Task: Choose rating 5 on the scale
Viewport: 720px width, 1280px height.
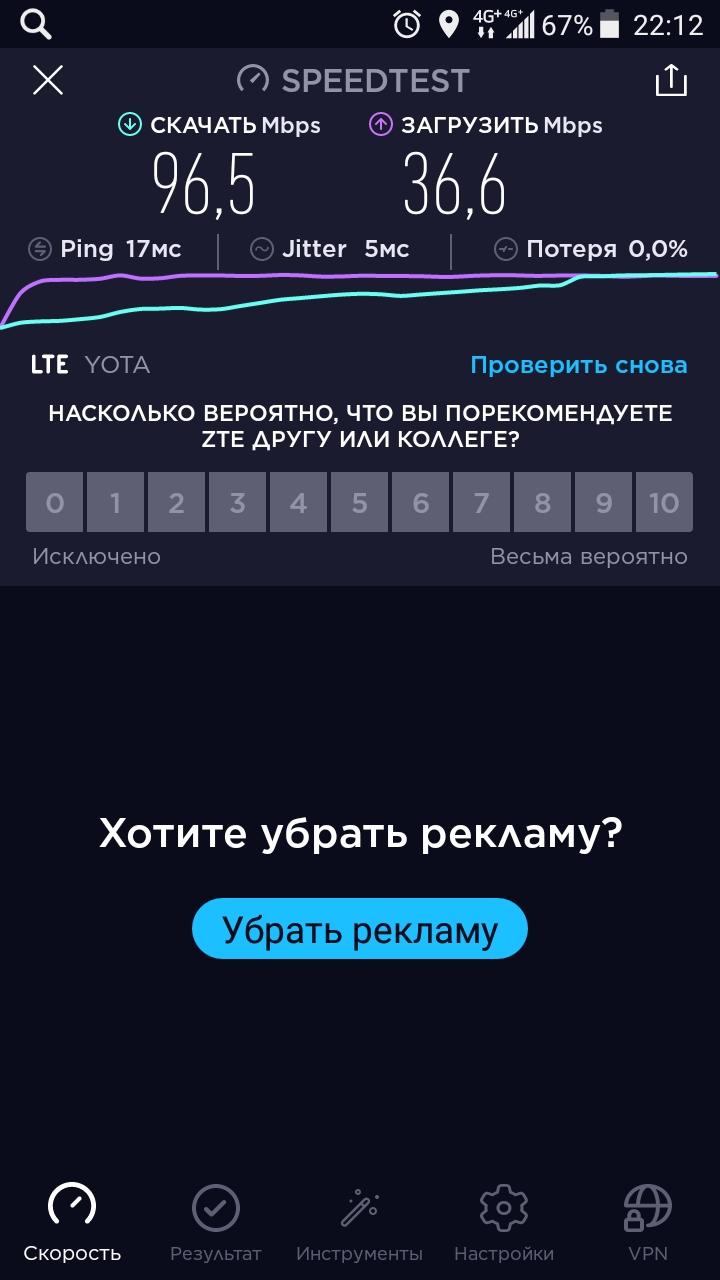Action: (359, 502)
